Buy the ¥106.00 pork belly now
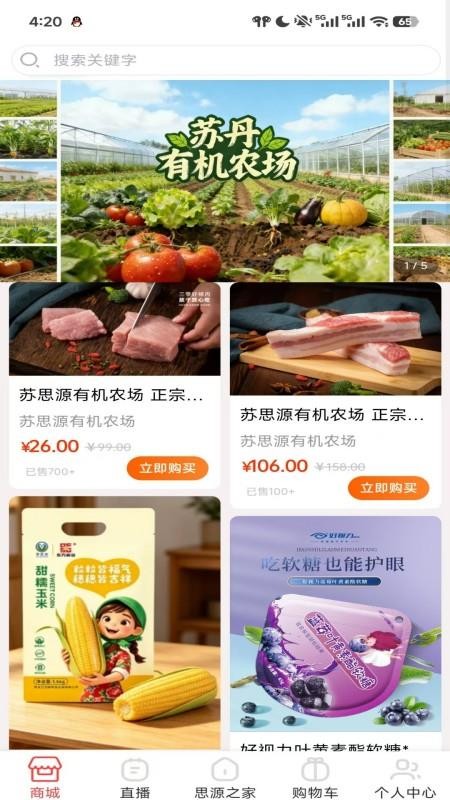This screenshot has width=450, height=800. [x=388, y=488]
